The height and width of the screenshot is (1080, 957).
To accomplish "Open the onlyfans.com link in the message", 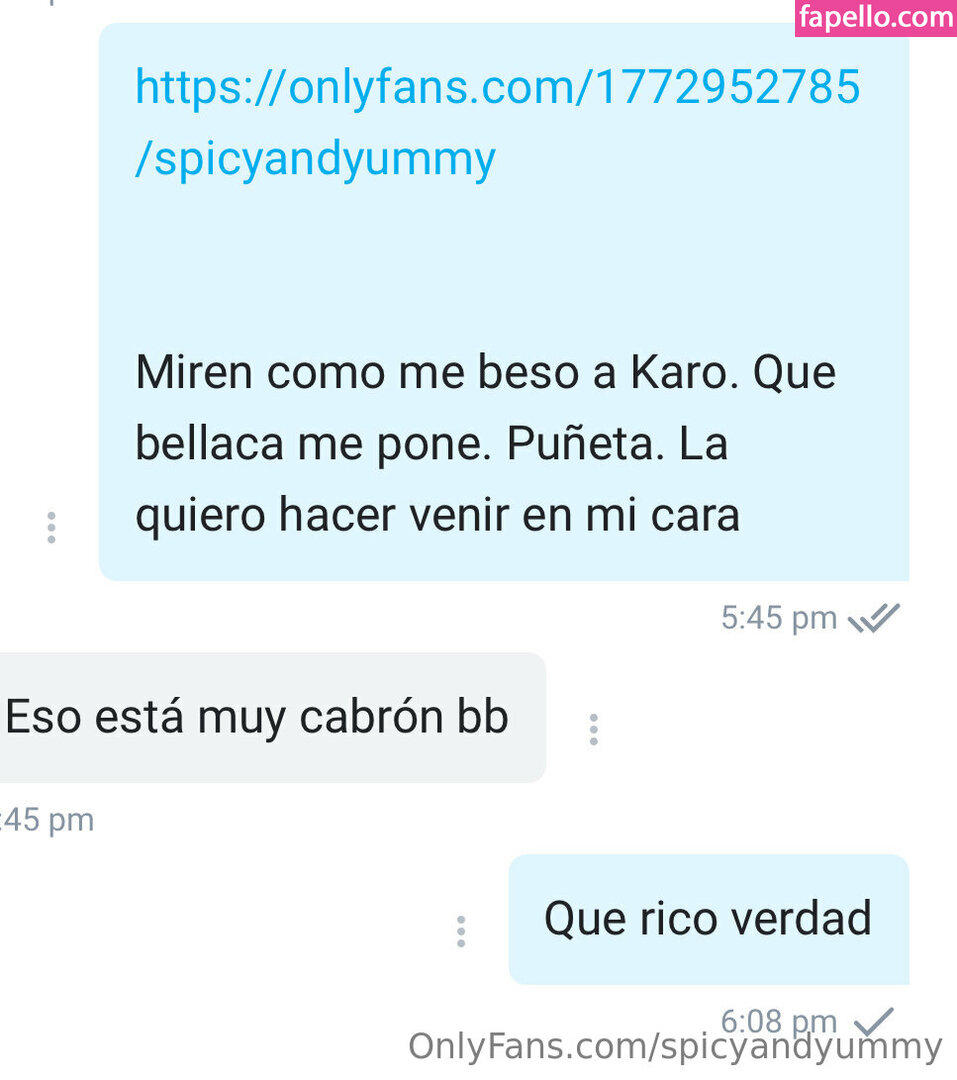I will tap(497, 123).
